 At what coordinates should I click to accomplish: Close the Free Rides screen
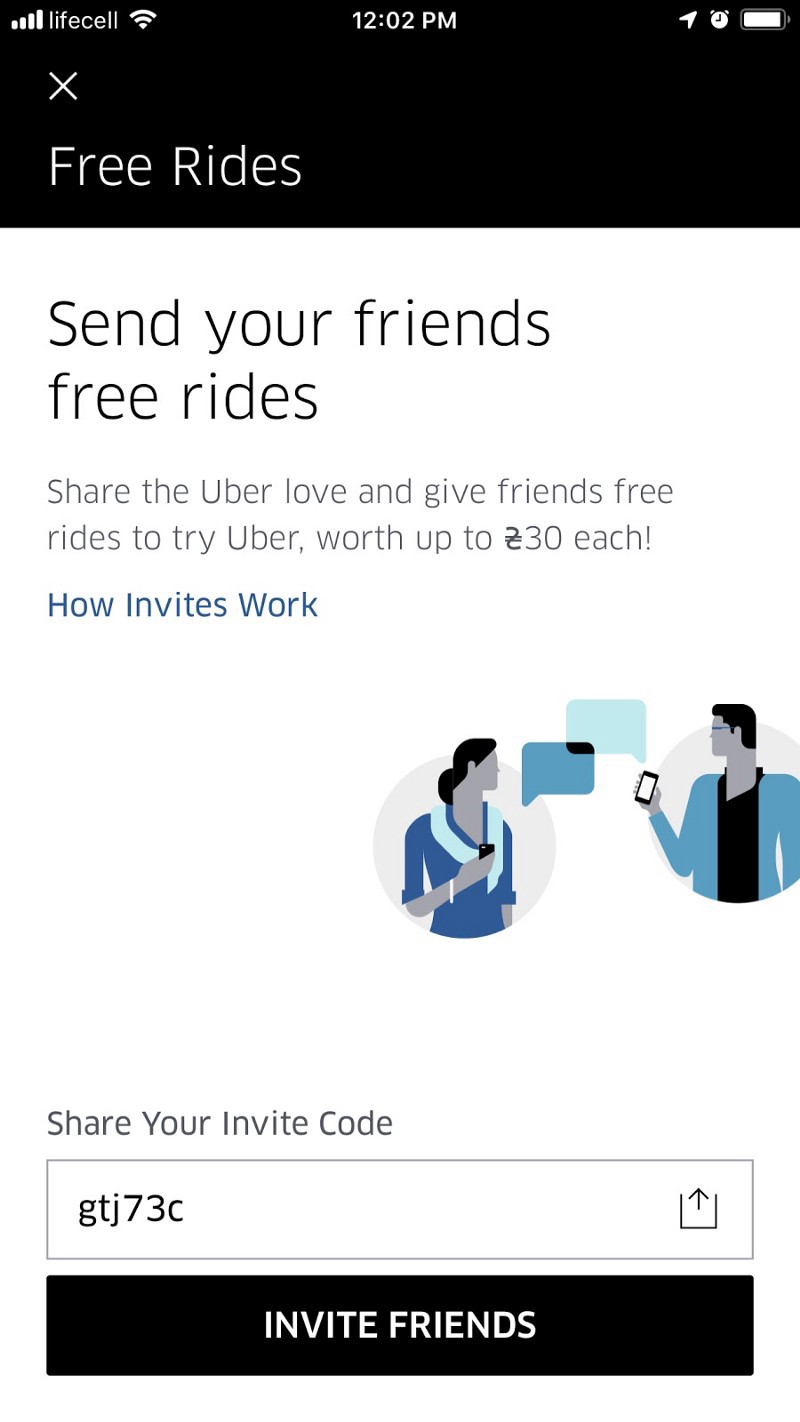(63, 86)
